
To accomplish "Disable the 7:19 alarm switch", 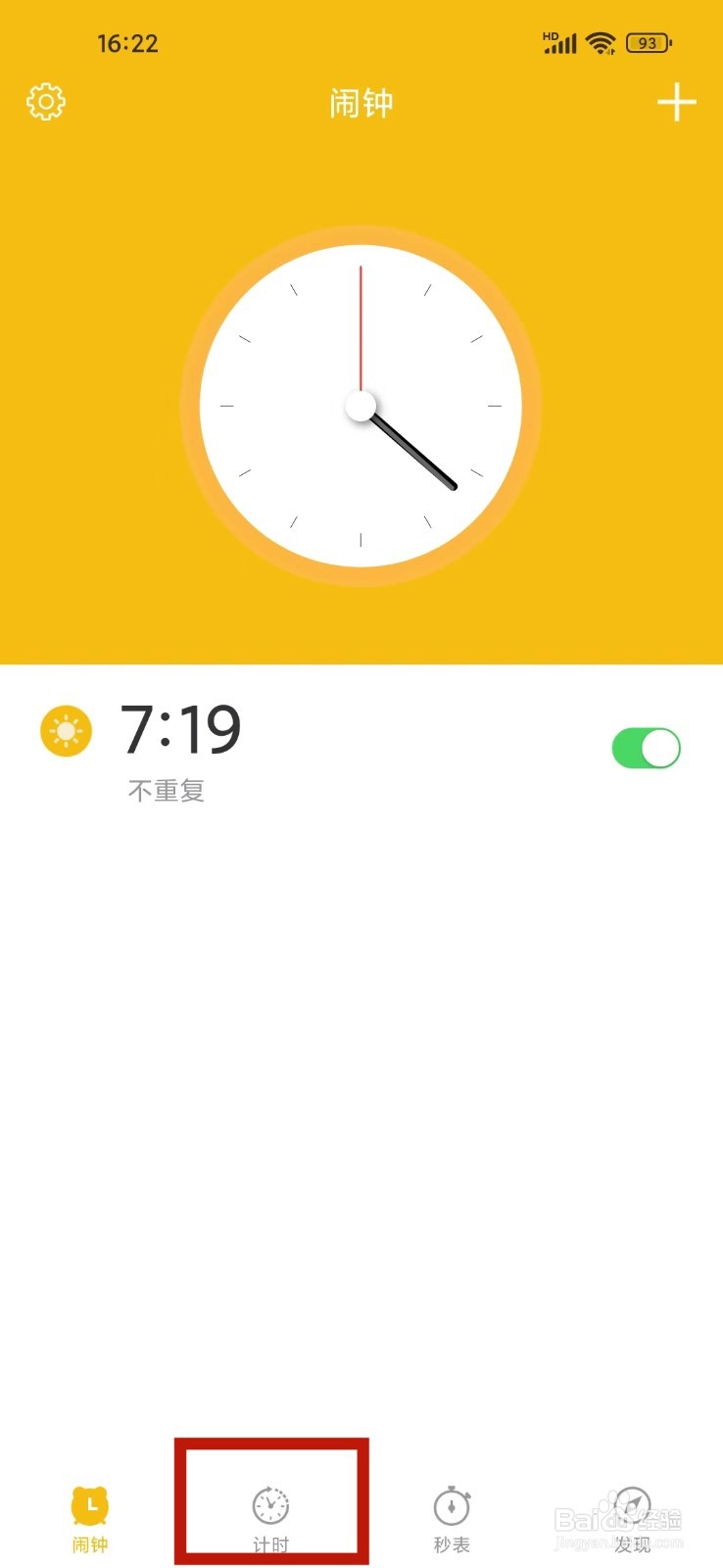I will coord(646,747).
